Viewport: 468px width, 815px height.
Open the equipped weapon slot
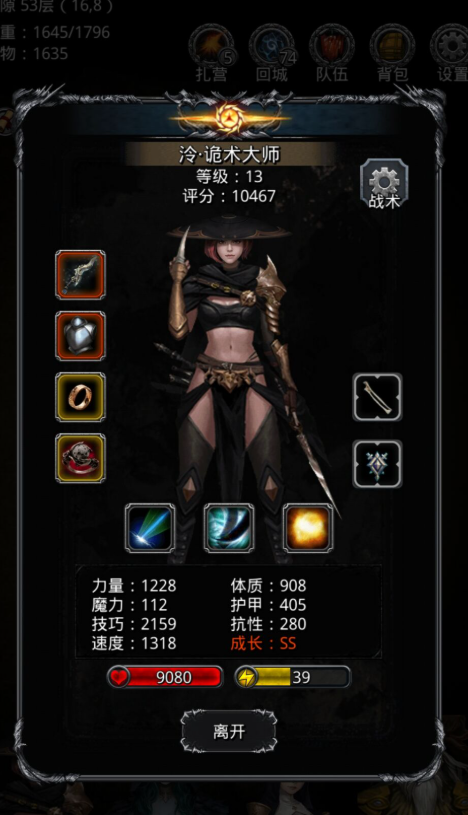81,275
